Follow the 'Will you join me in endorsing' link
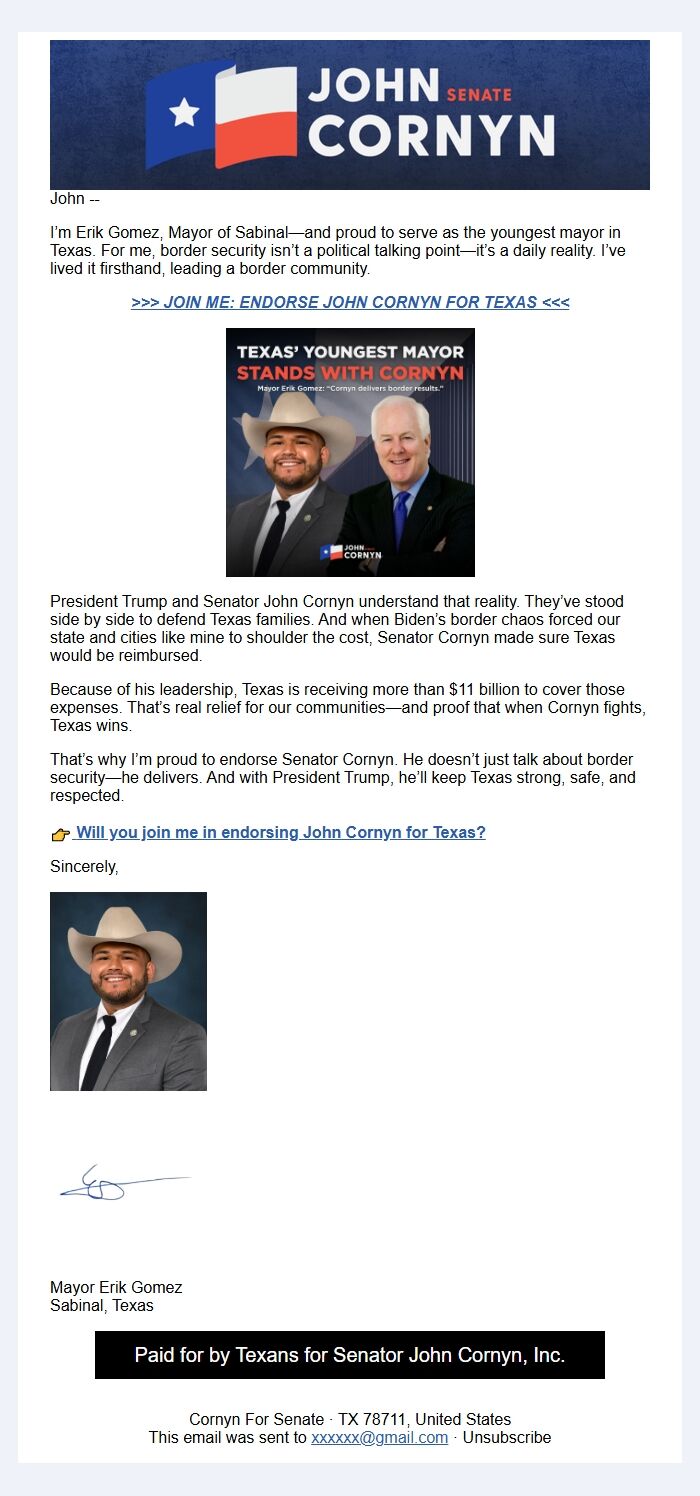This screenshot has height=1496, width=700. point(280,832)
